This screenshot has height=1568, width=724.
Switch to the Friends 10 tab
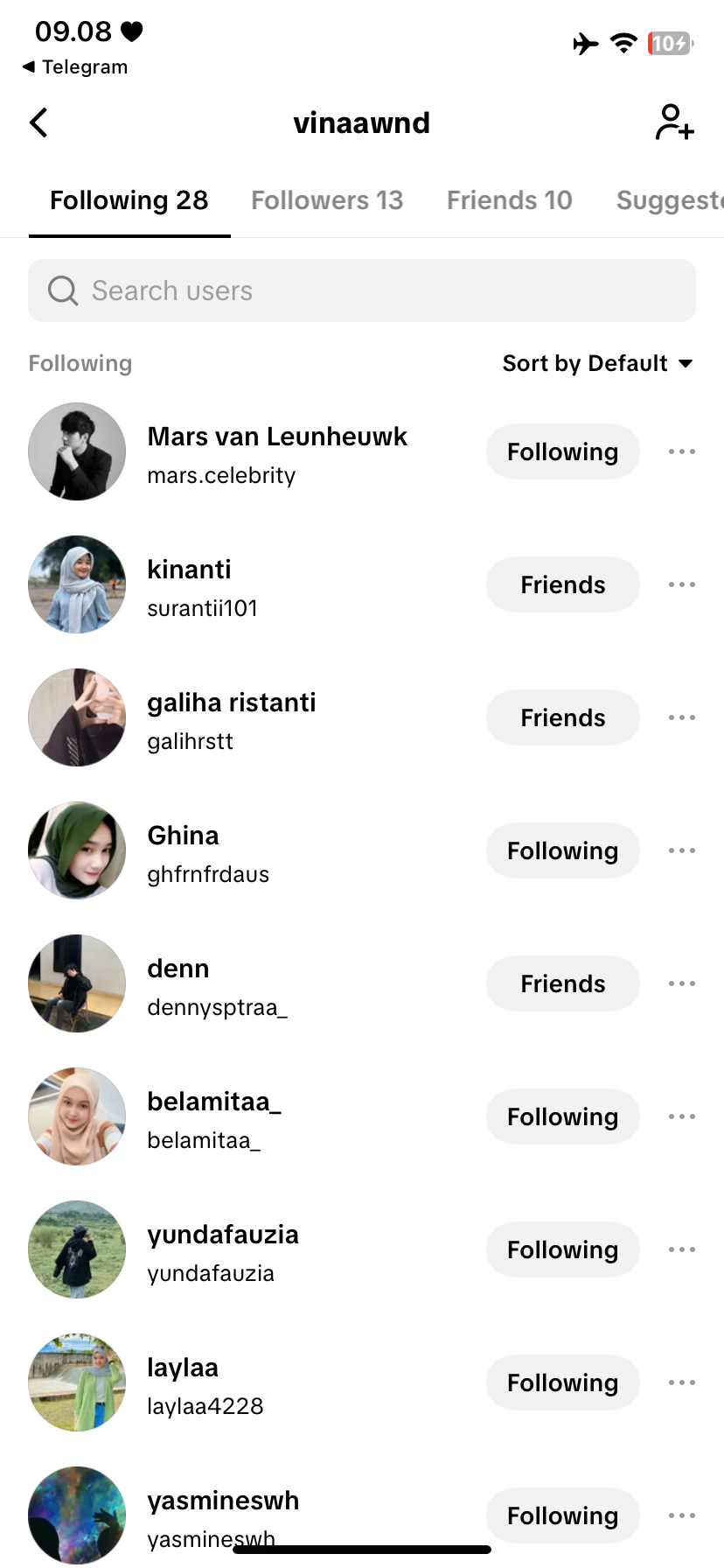click(509, 200)
